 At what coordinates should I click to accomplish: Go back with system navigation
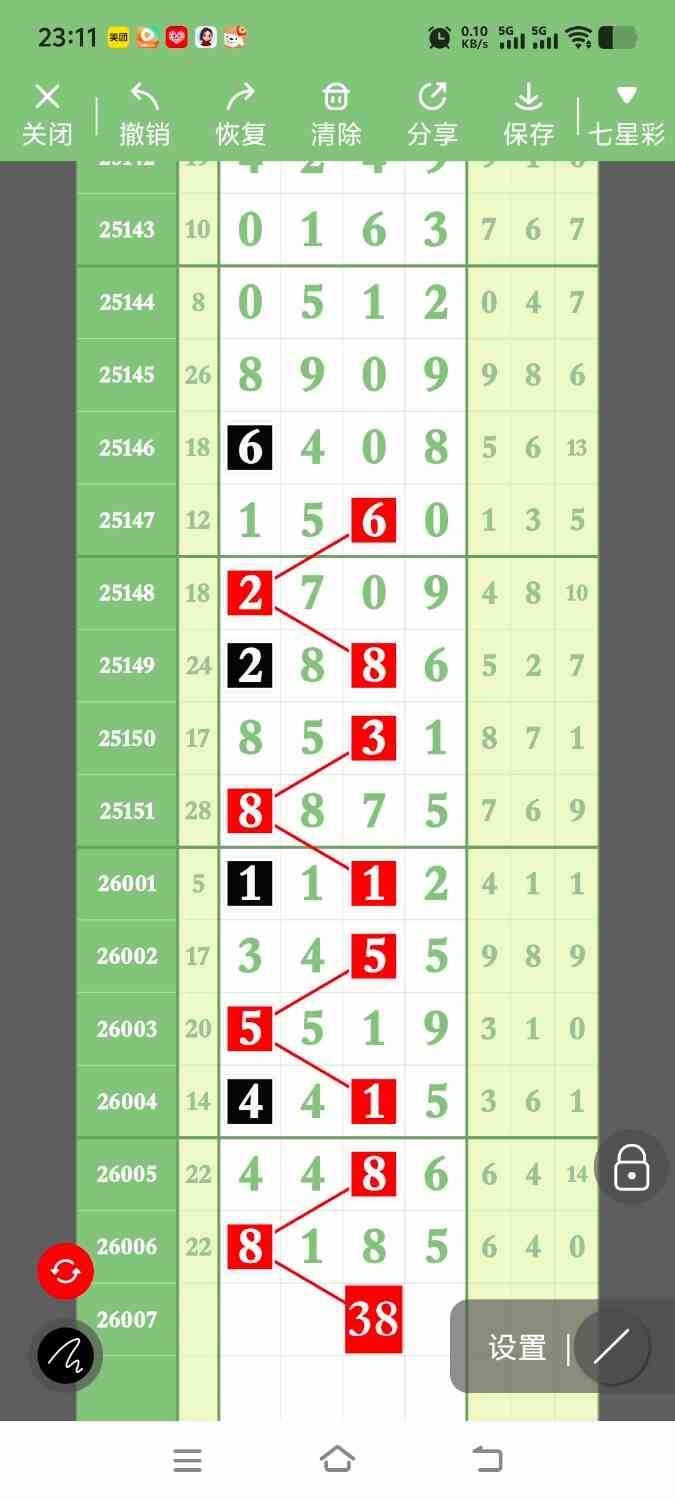(487, 1460)
